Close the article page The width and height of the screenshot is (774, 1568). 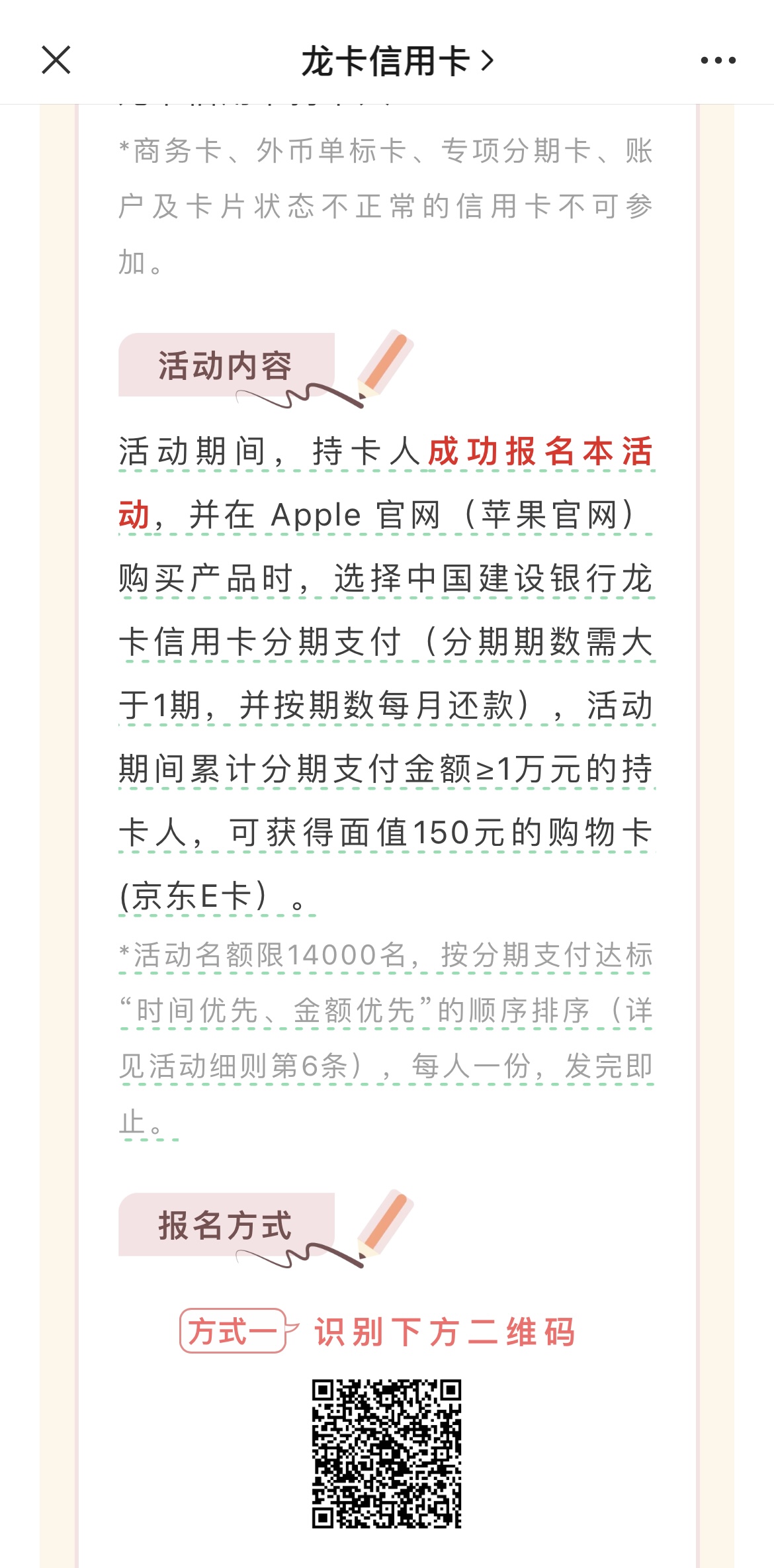click(56, 60)
